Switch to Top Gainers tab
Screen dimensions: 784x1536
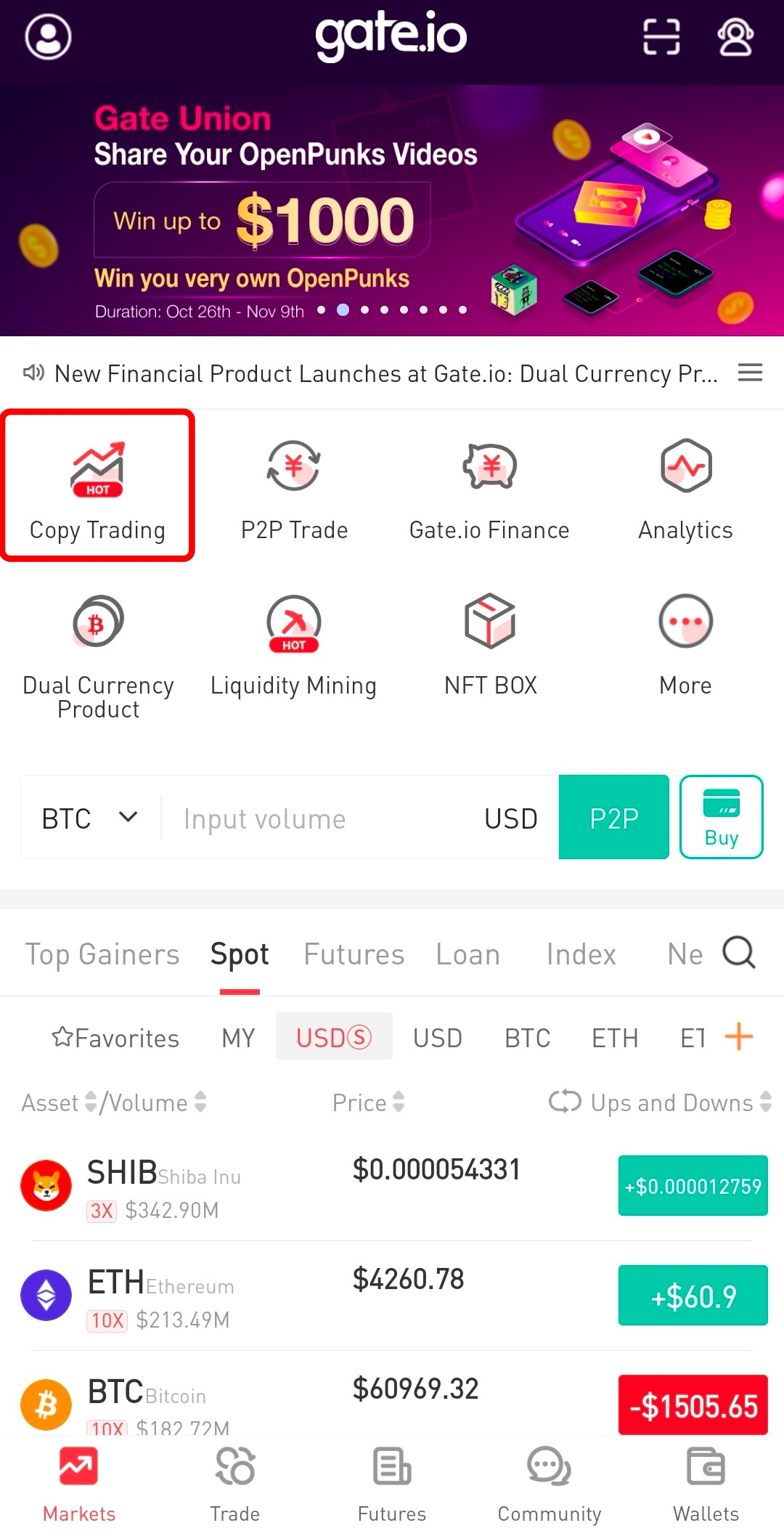102,954
